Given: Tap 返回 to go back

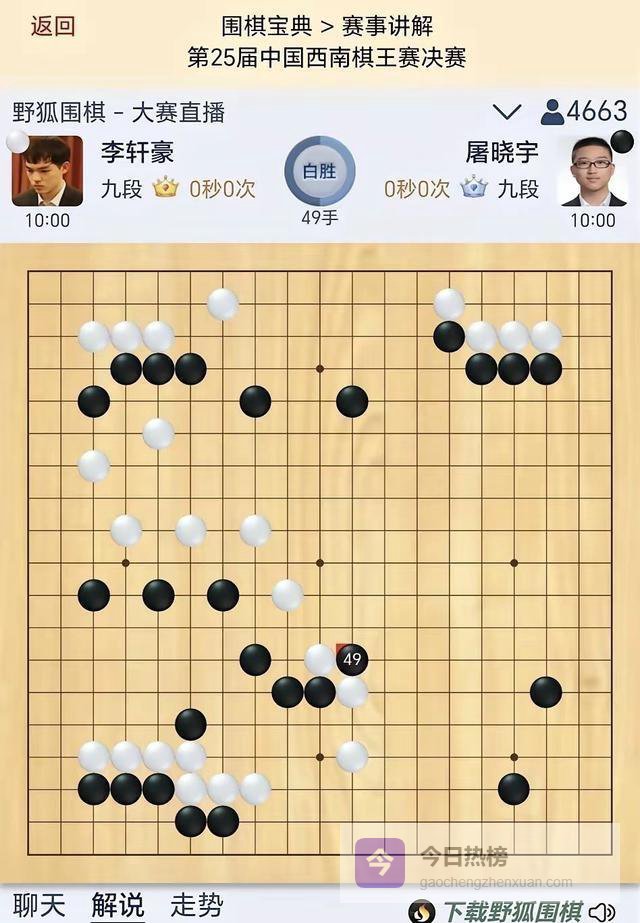Looking at the screenshot, I should click(x=53, y=26).
